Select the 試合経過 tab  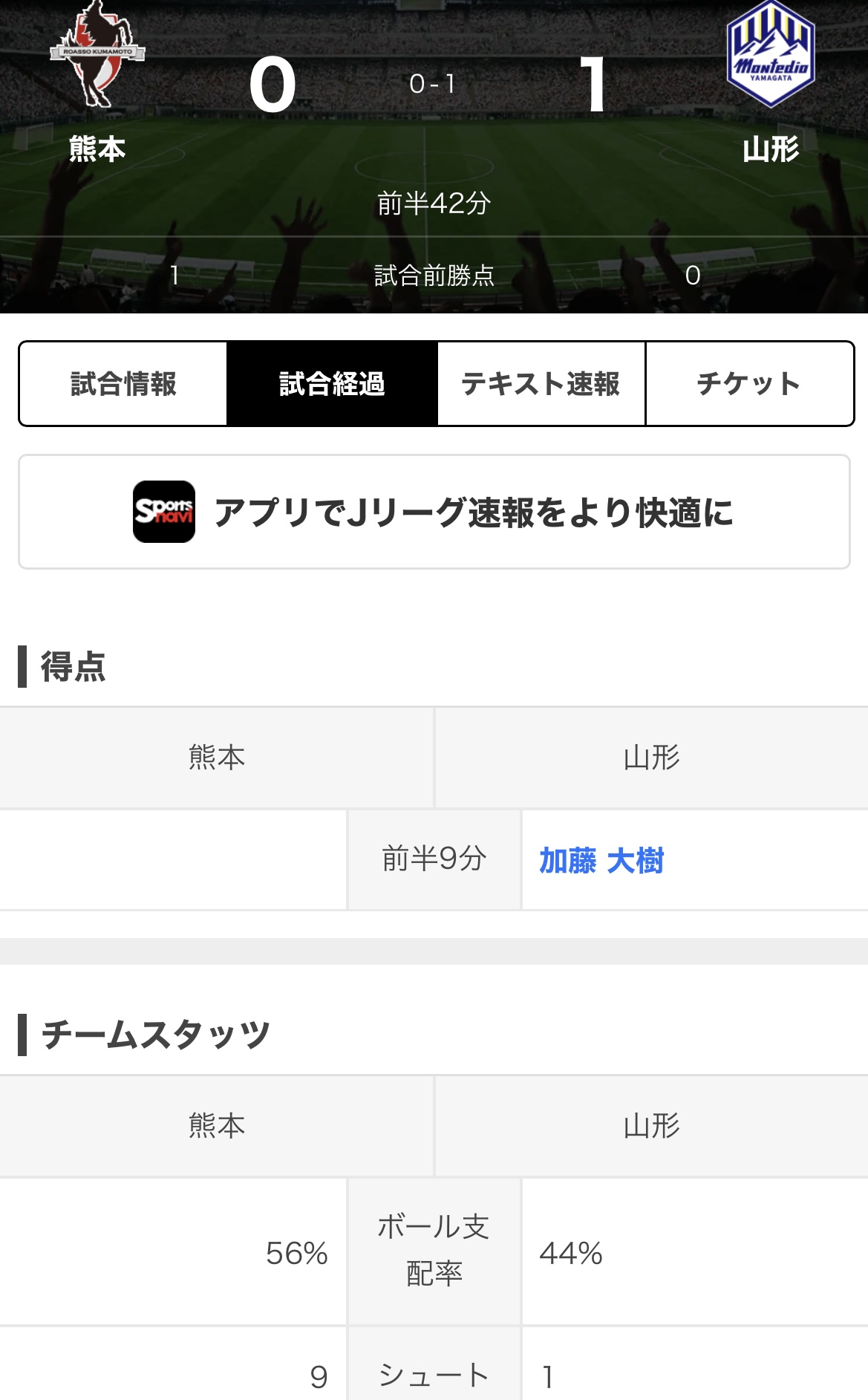[x=332, y=384]
